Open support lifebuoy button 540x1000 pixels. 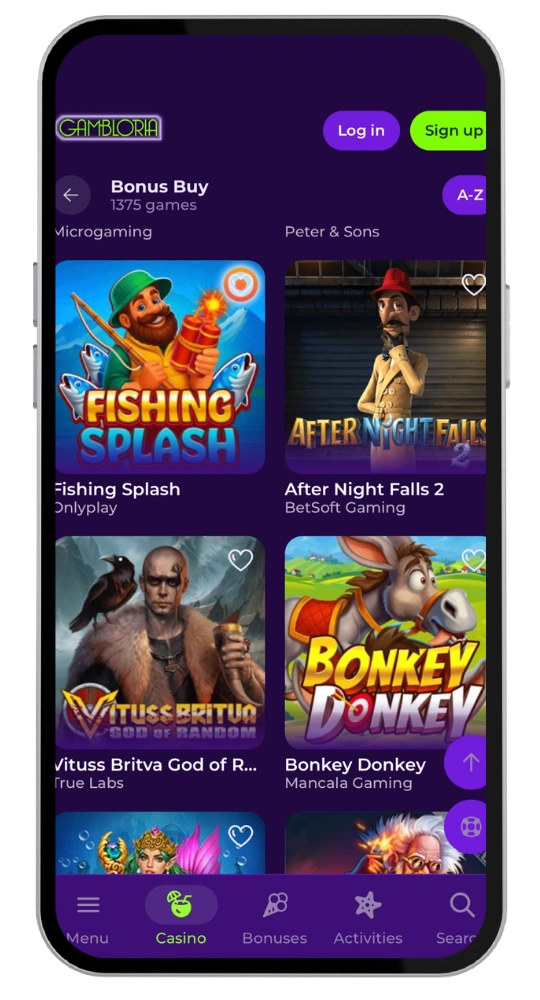click(468, 827)
